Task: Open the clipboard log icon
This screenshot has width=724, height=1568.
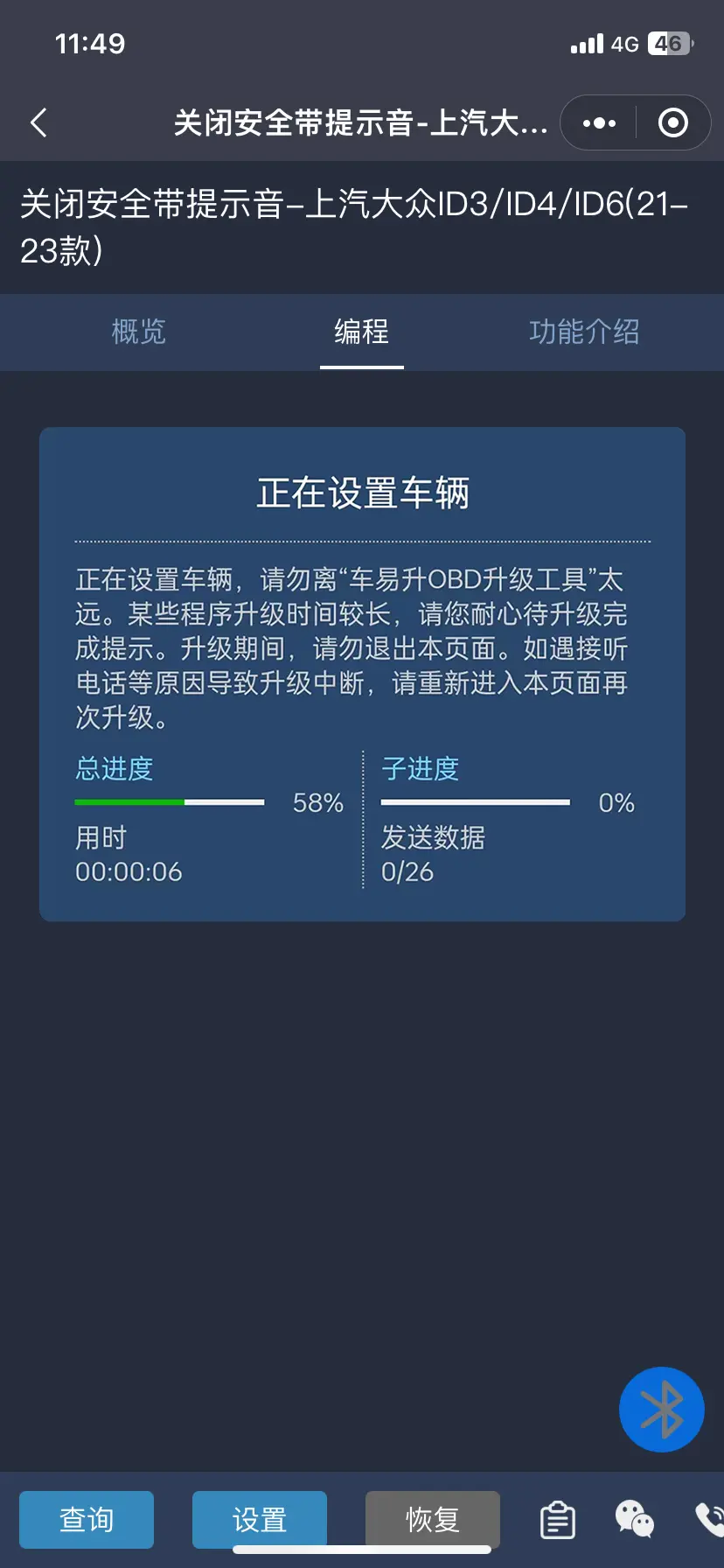Action: [x=558, y=1520]
